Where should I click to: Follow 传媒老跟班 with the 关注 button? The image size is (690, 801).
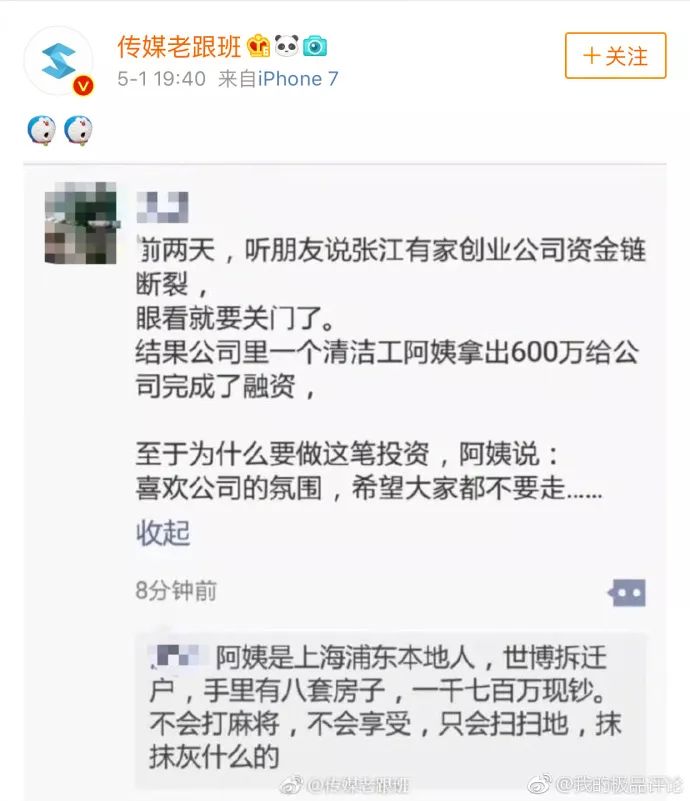point(615,55)
